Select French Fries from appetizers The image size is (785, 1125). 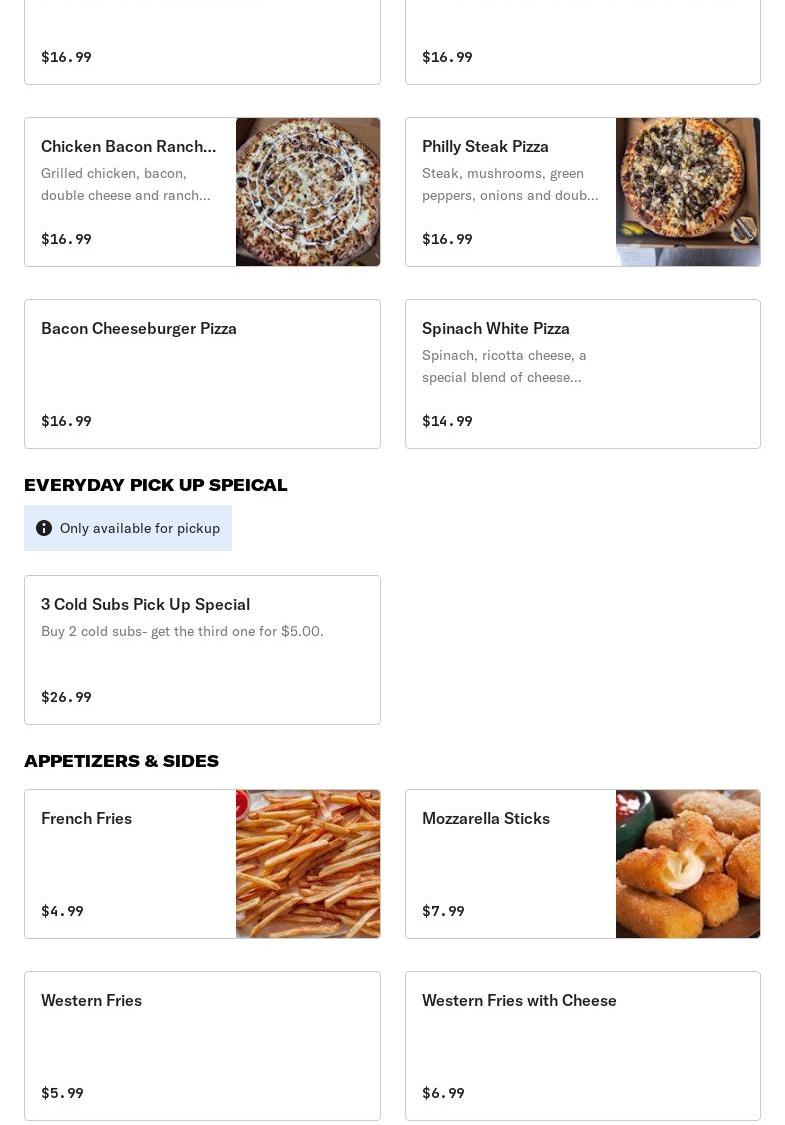(202, 864)
